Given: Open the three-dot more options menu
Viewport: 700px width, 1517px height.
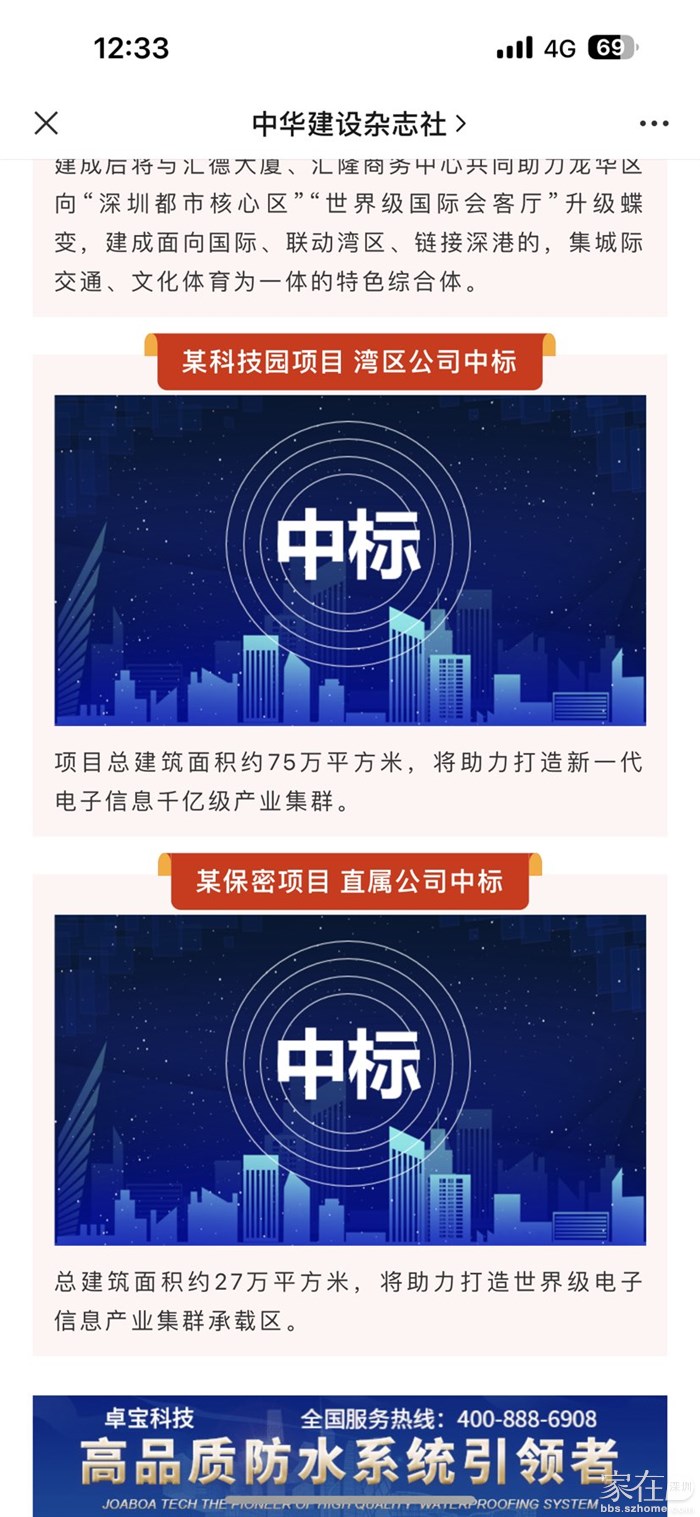Looking at the screenshot, I should [x=654, y=124].
